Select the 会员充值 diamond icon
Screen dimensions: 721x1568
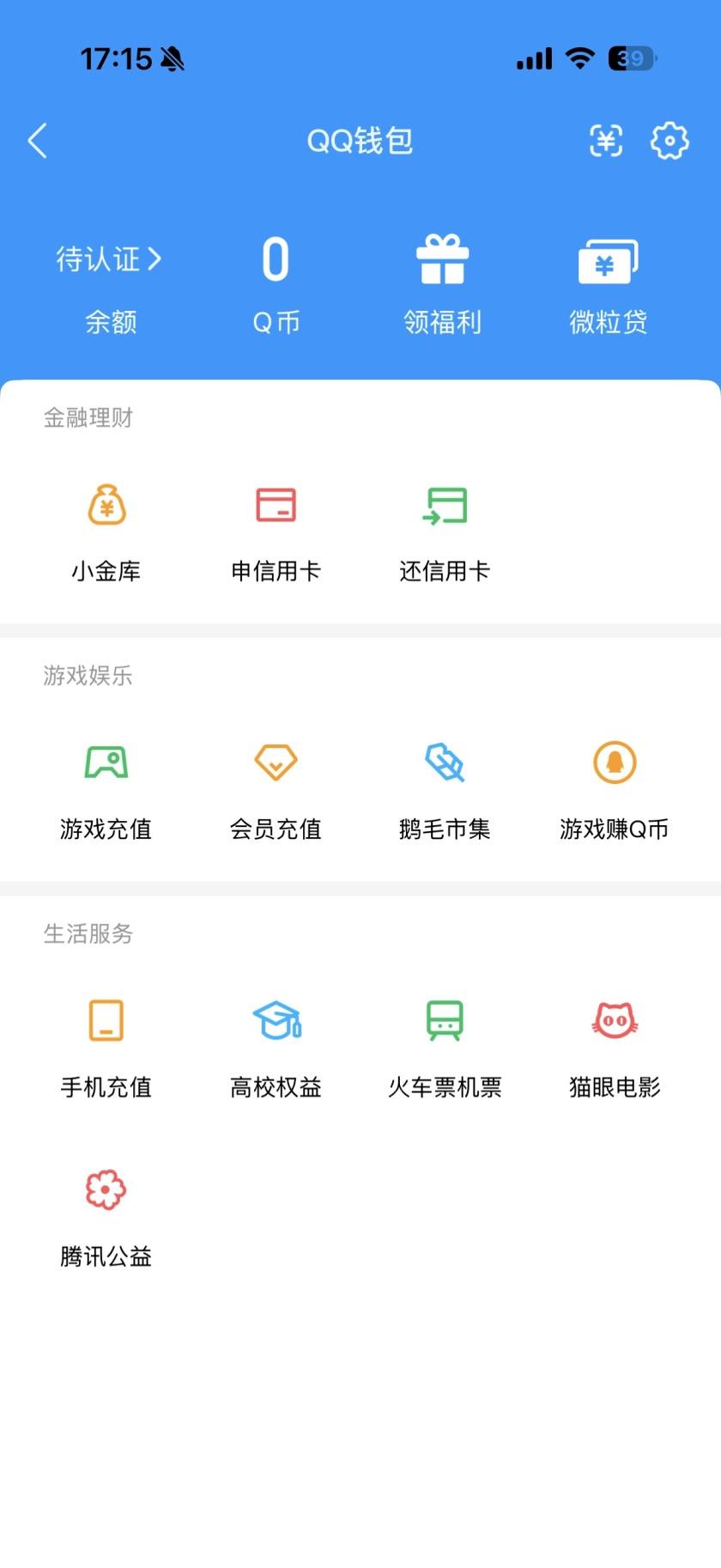pos(276,761)
